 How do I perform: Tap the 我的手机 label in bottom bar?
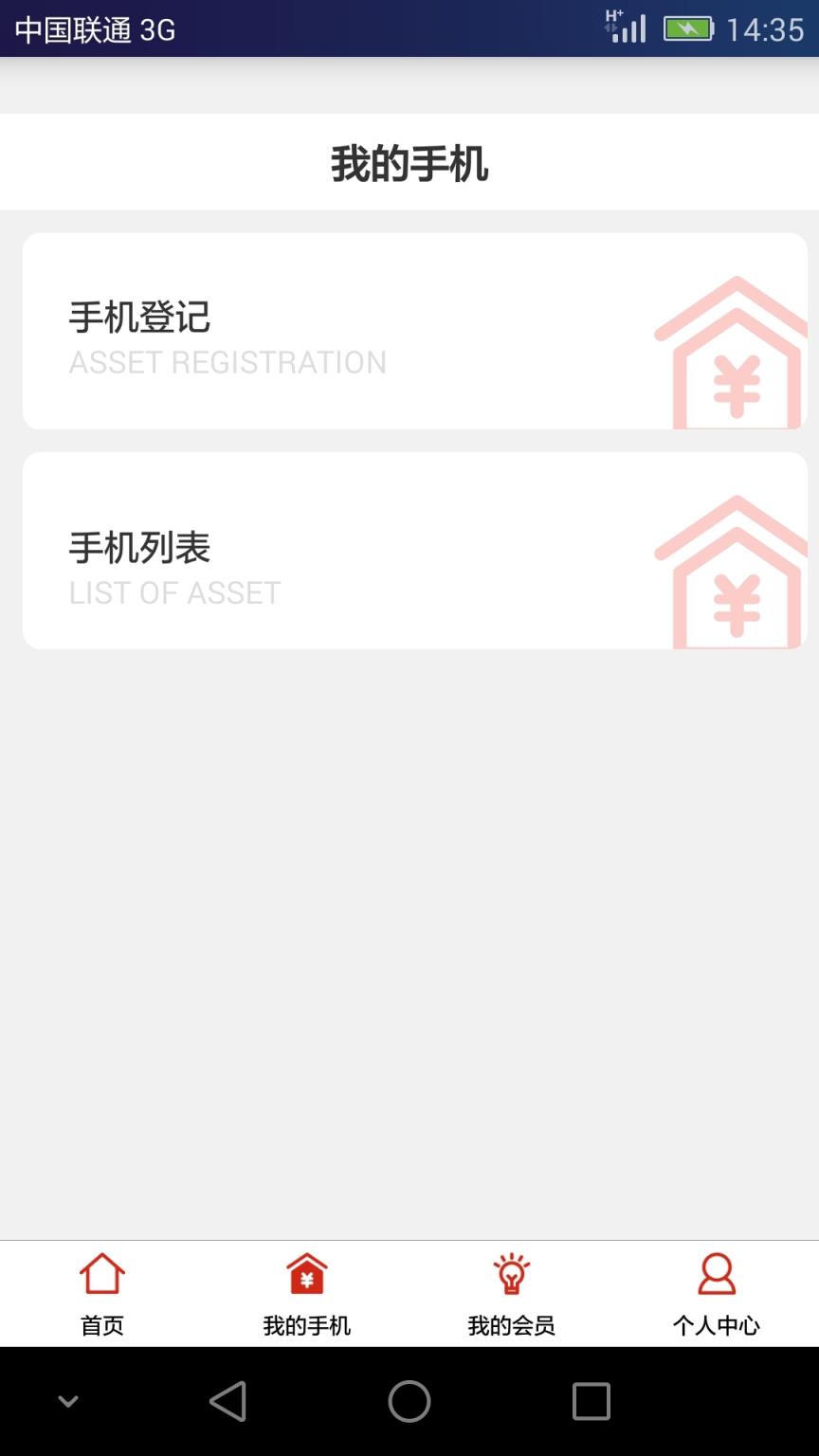[306, 1326]
